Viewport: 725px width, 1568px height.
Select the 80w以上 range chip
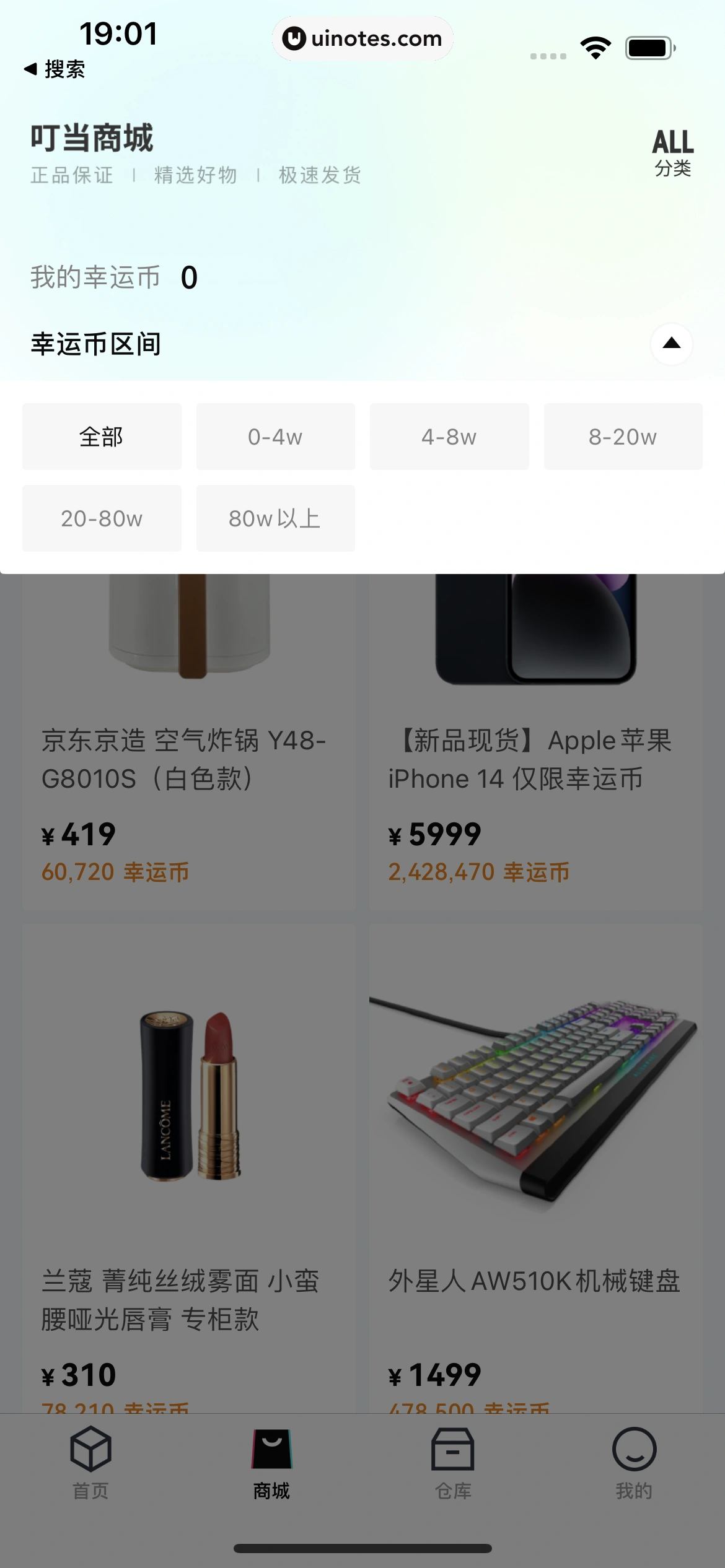pyautogui.click(x=275, y=518)
